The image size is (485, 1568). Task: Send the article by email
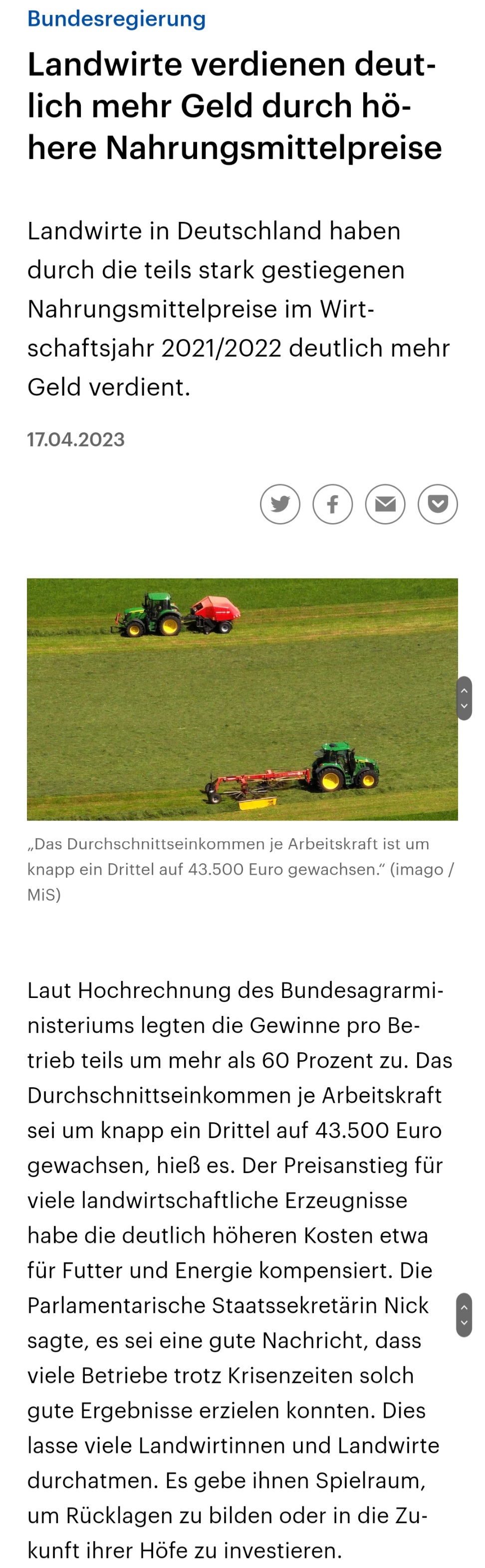click(x=385, y=504)
